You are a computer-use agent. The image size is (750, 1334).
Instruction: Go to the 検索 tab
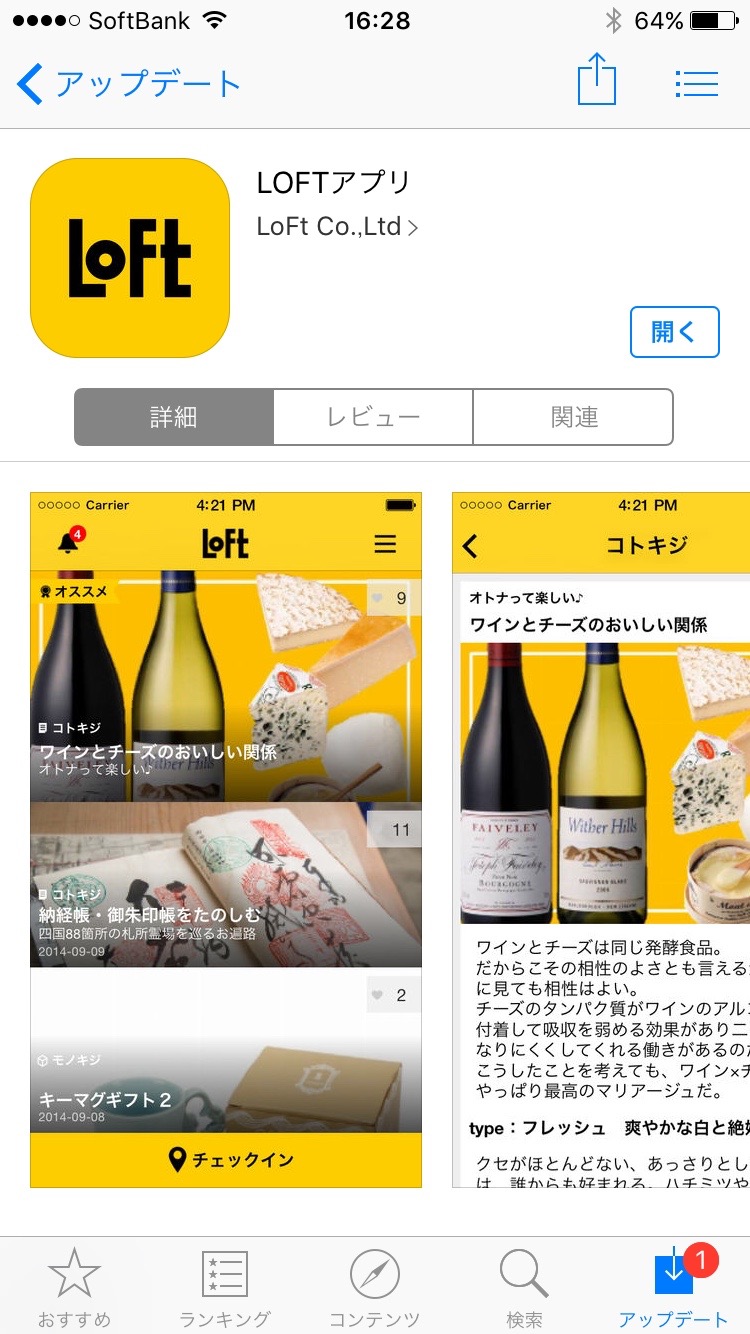tap(524, 1287)
